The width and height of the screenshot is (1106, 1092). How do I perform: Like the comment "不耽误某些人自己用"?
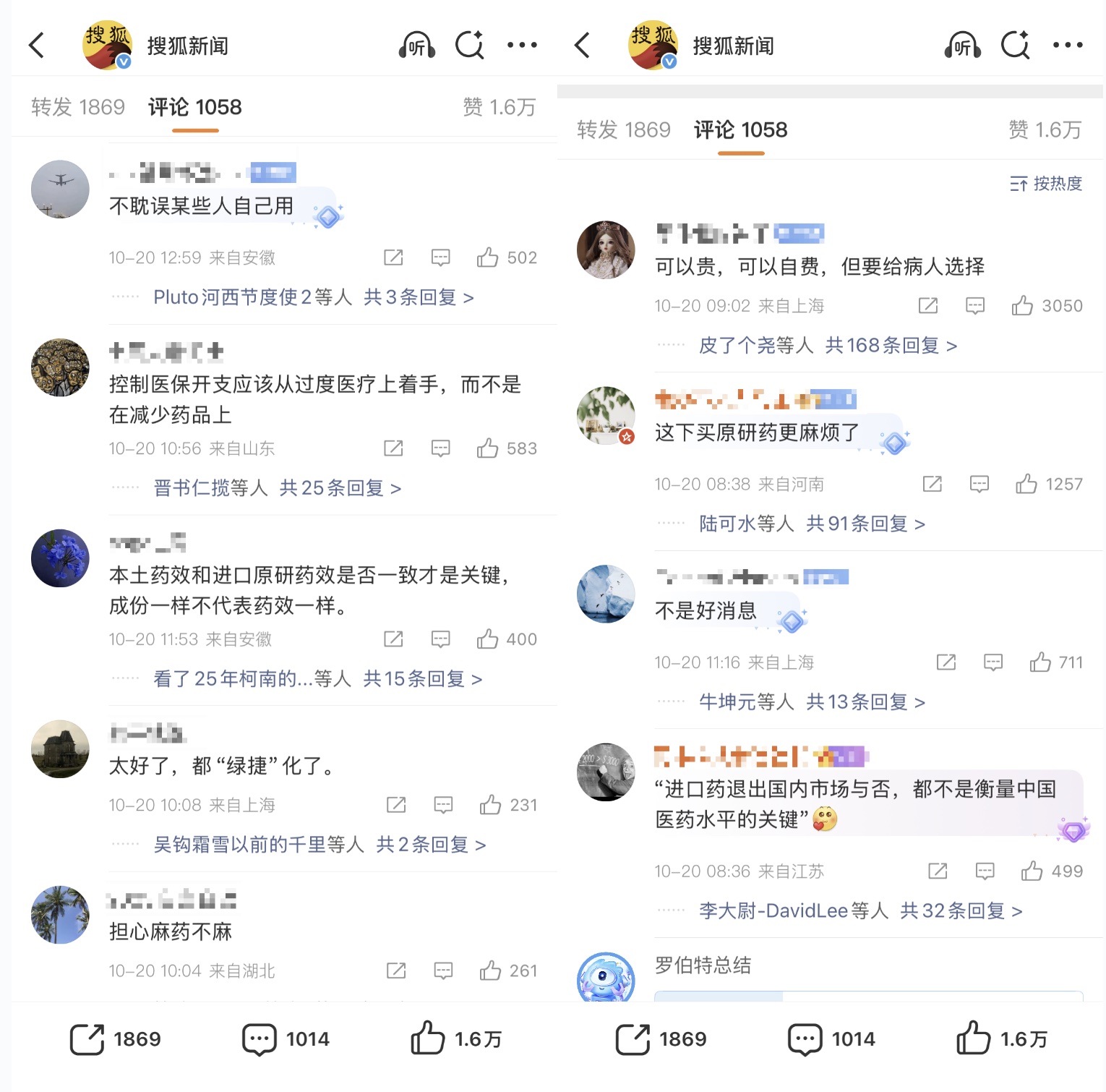tap(488, 257)
